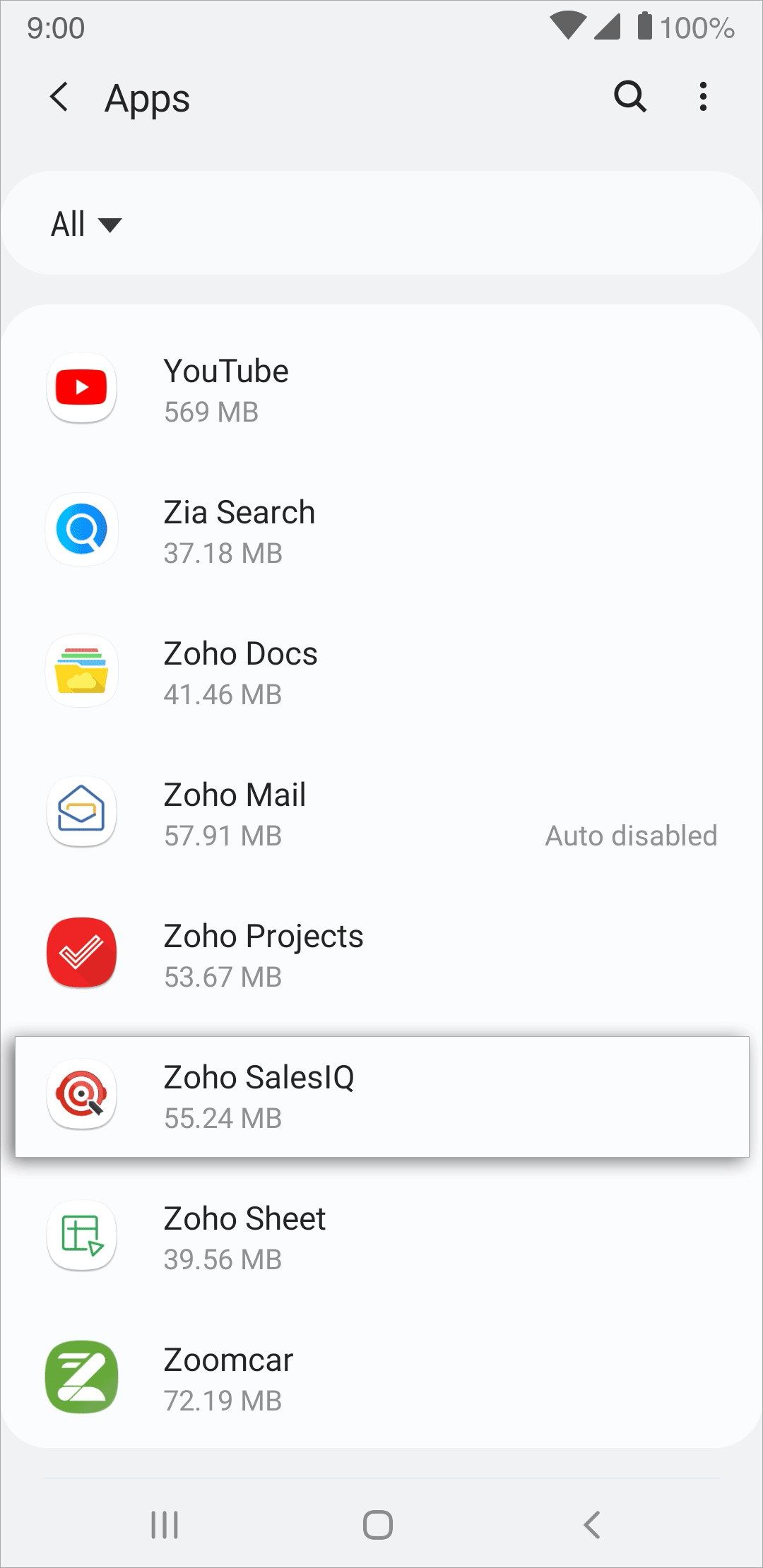Viewport: 763px width, 1568px height.
Task: Select the Zoho Docs entry
Action: [x=381, y=671]
